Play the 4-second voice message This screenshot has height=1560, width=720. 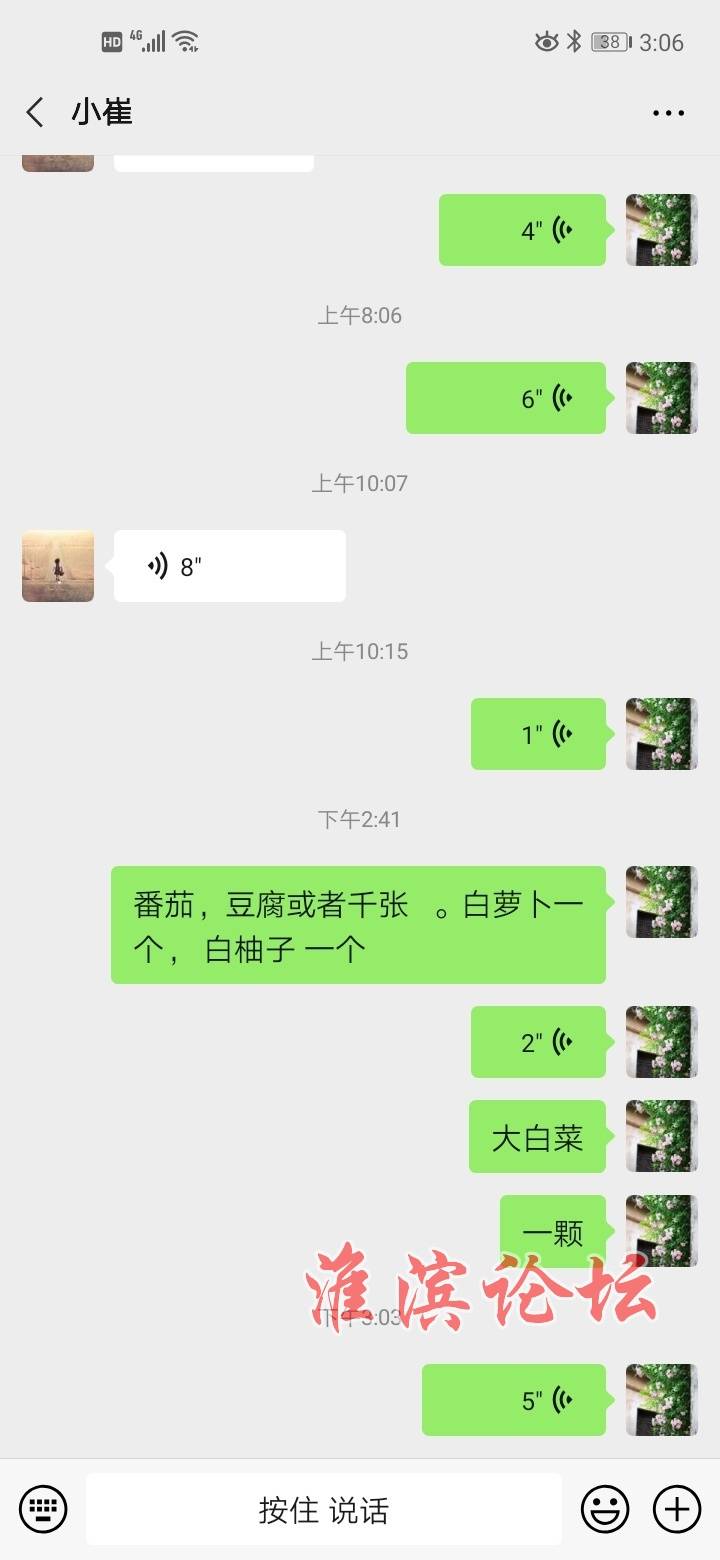coord(522,230)
